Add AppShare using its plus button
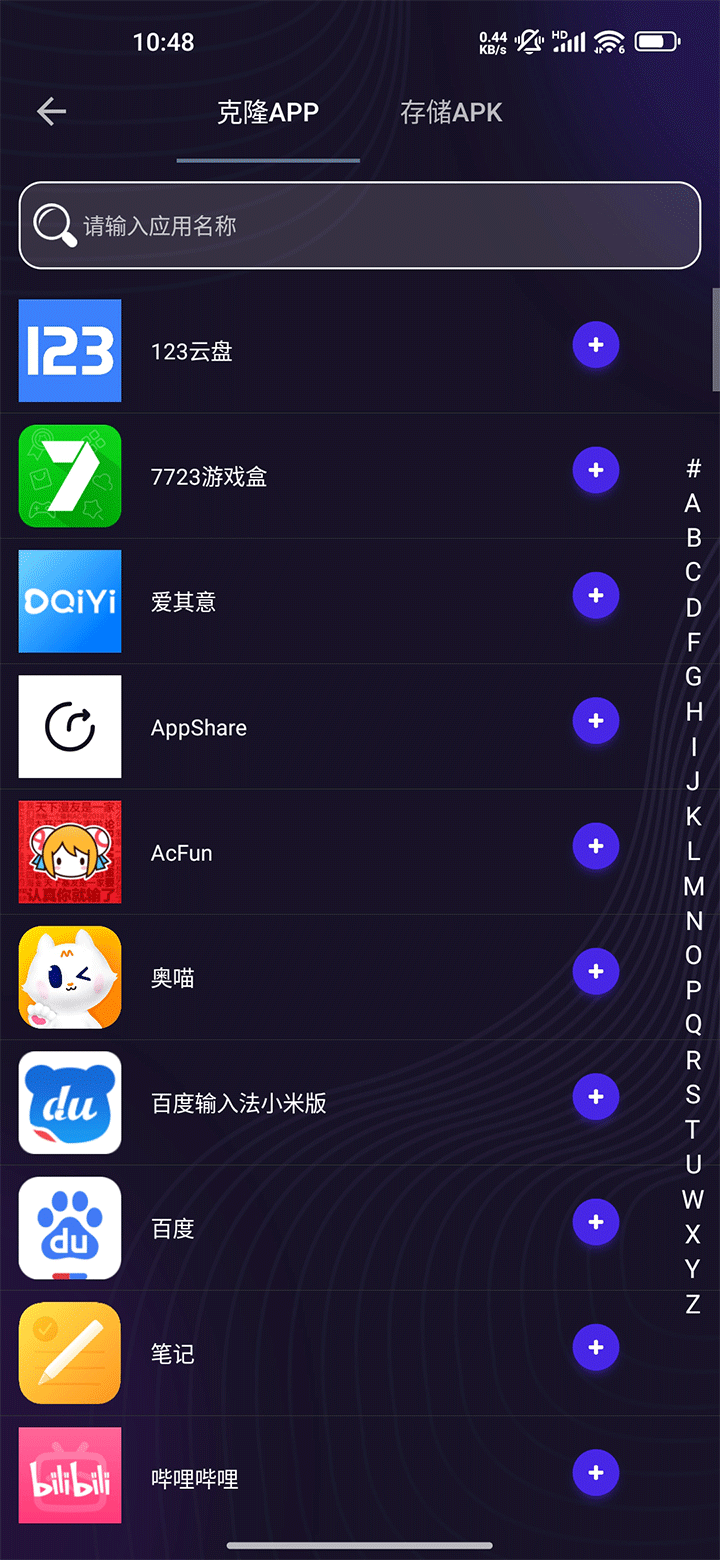This screenshot has width=720, height=1560. pyautogui.click(x=596, y=721)
